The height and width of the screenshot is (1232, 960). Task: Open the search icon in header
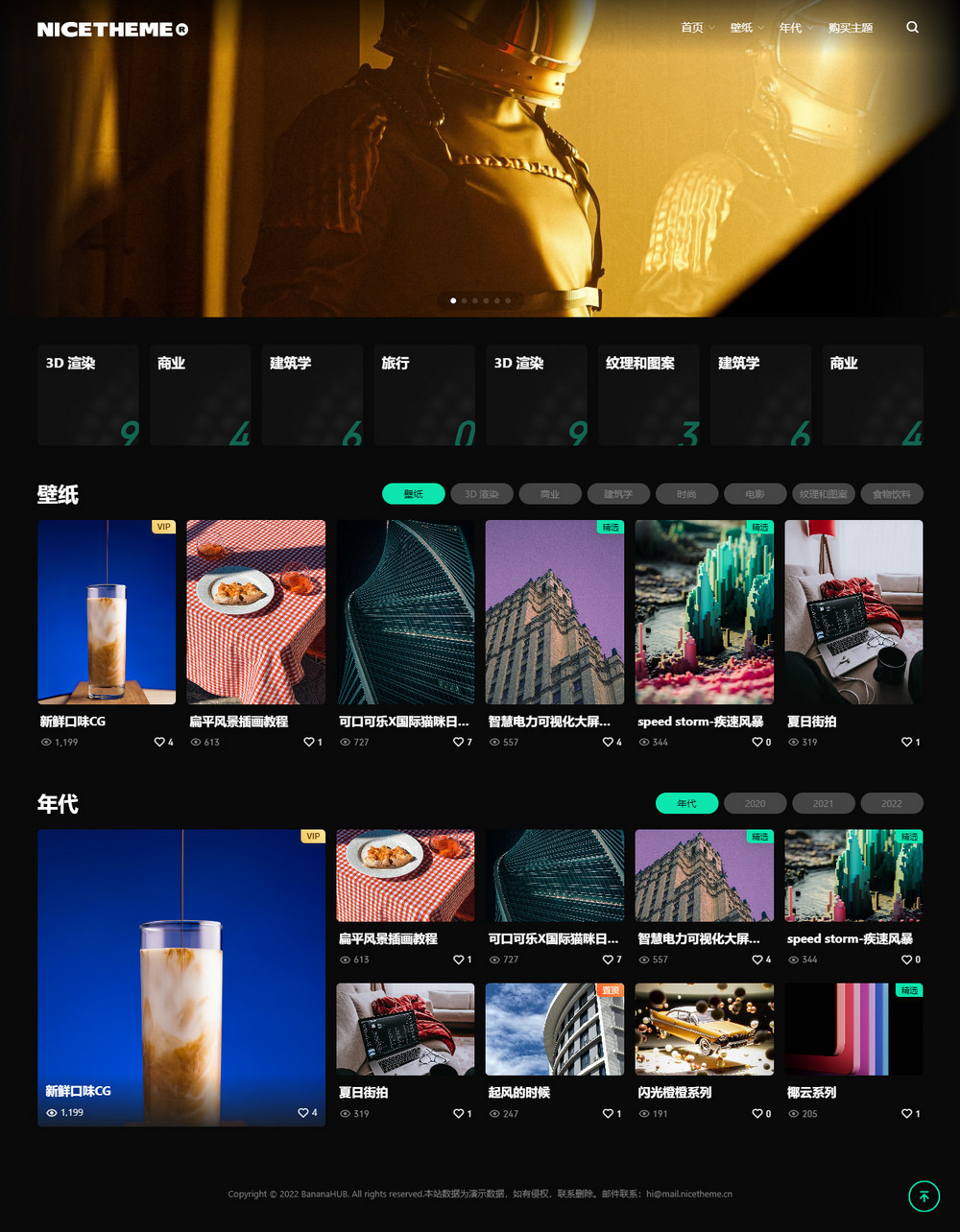point(912,28)
